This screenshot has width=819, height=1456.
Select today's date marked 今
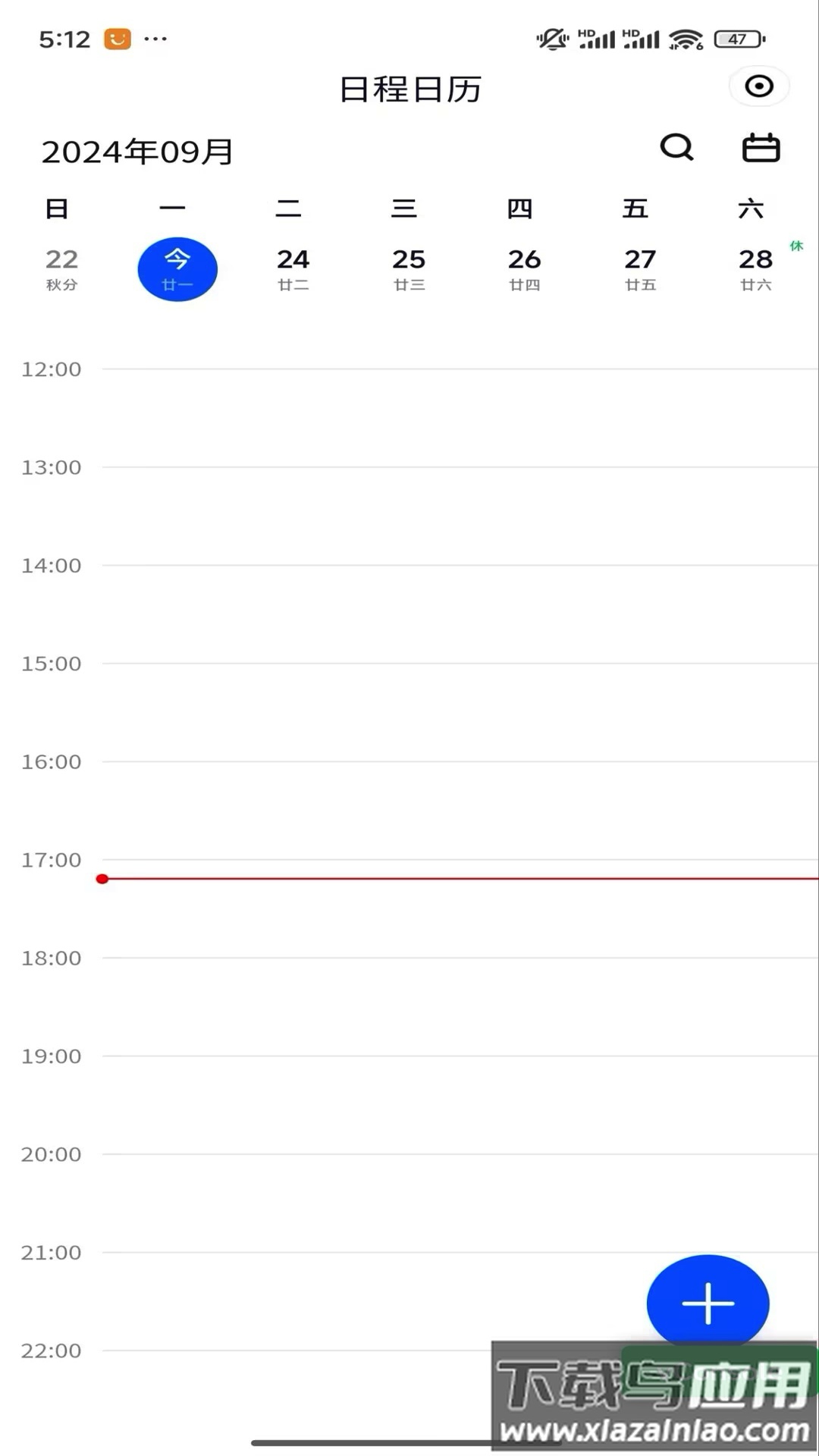[177, 269]
